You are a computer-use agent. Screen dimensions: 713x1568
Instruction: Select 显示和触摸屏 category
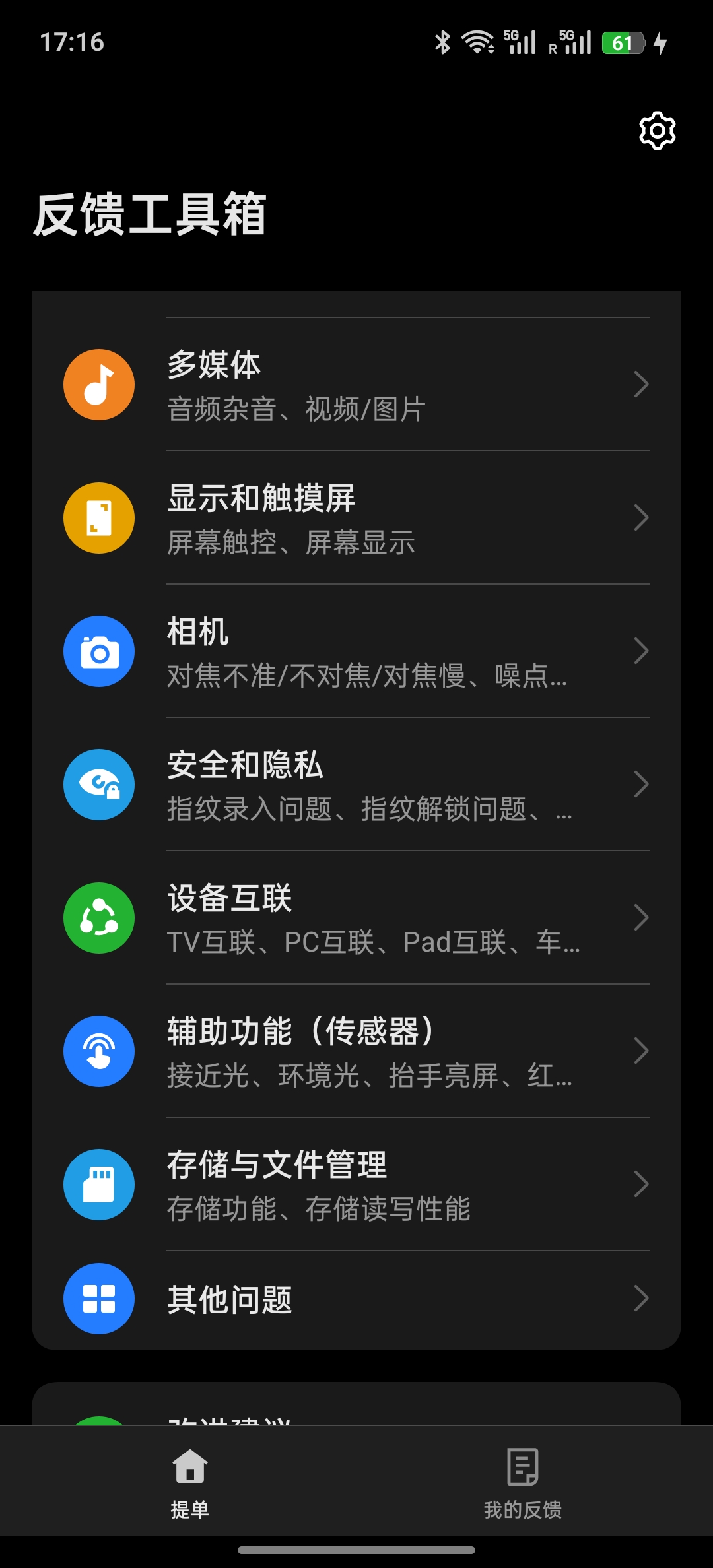[x=356, y=518]
